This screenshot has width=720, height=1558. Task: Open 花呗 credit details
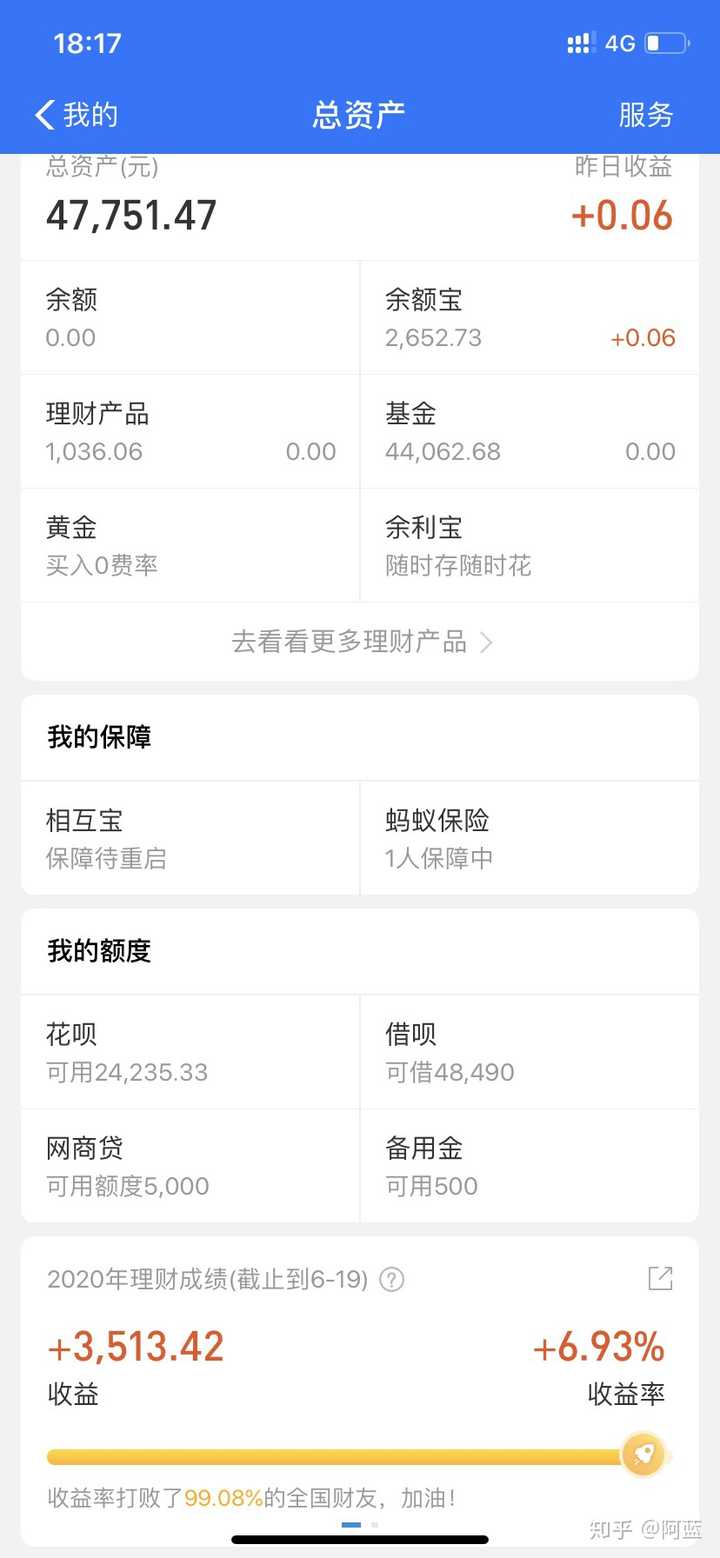click(190, 1052)
